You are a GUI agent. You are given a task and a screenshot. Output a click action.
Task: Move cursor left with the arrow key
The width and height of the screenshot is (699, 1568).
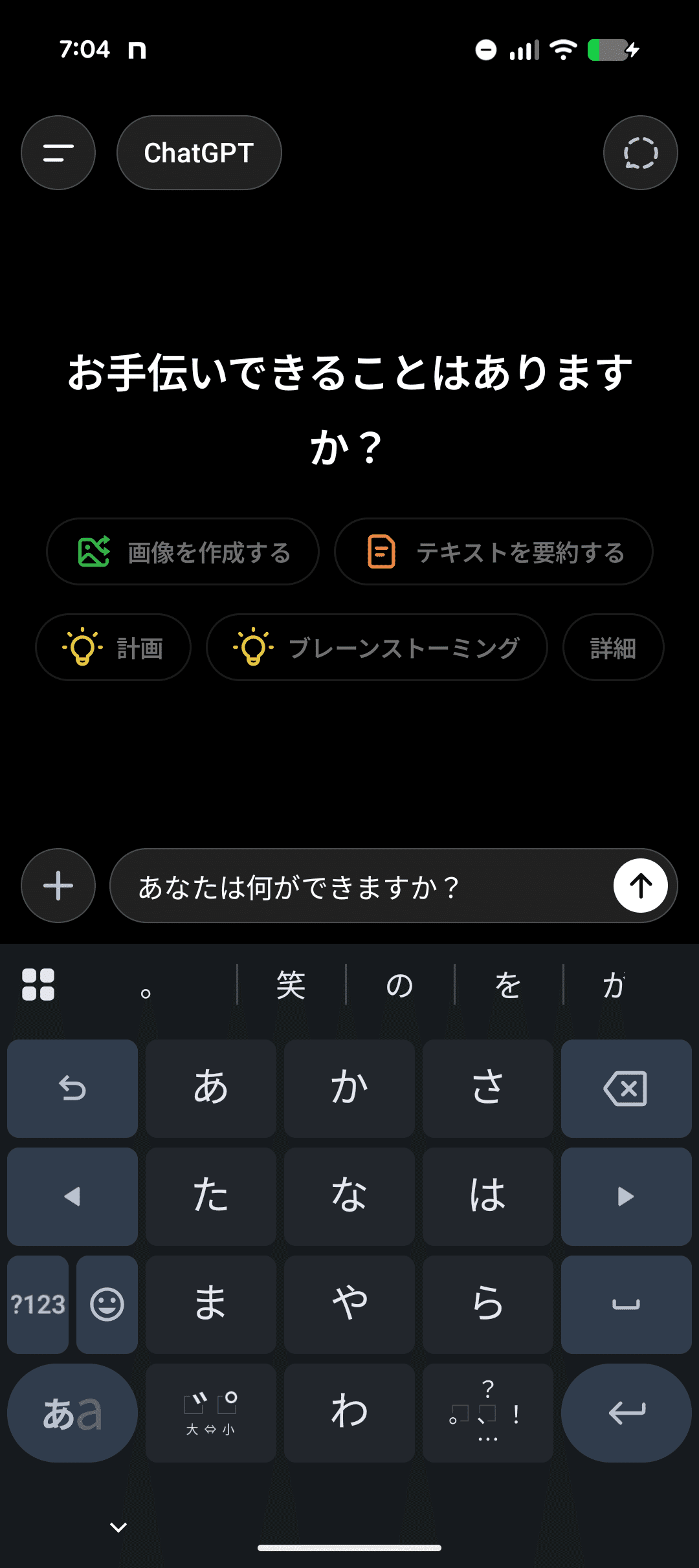(x=72, y=1196)
